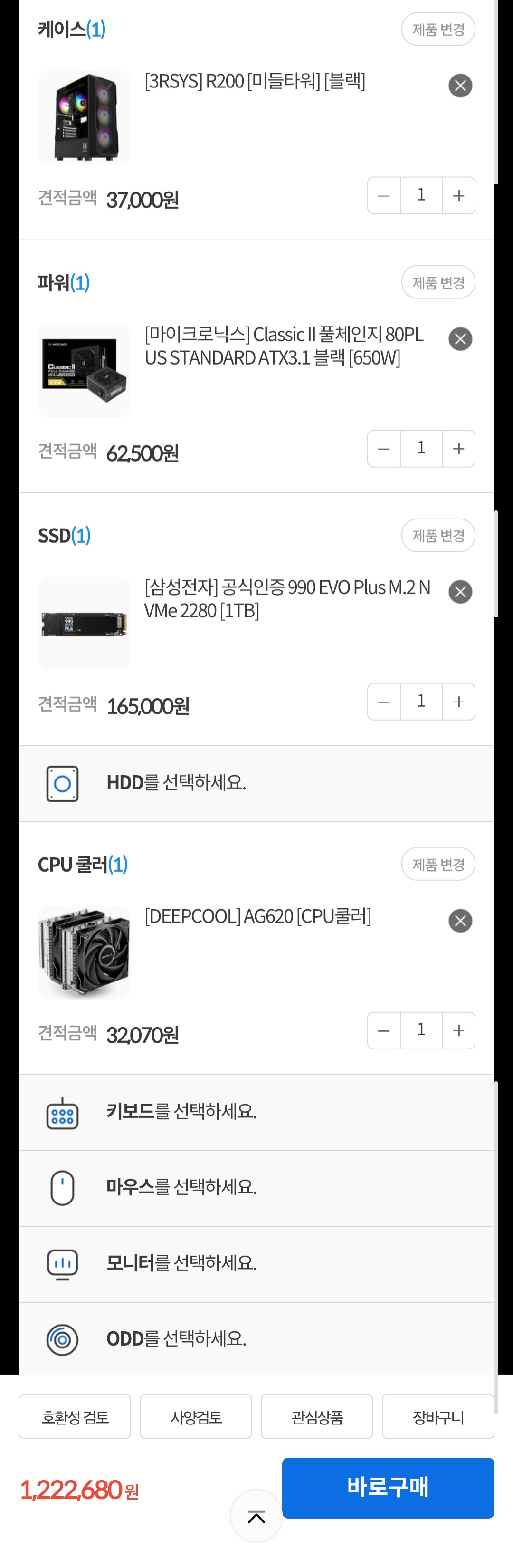
Task: Remove the 삼성전자 990 EVO Plus SSD
Action: click(x=460, y=592)
